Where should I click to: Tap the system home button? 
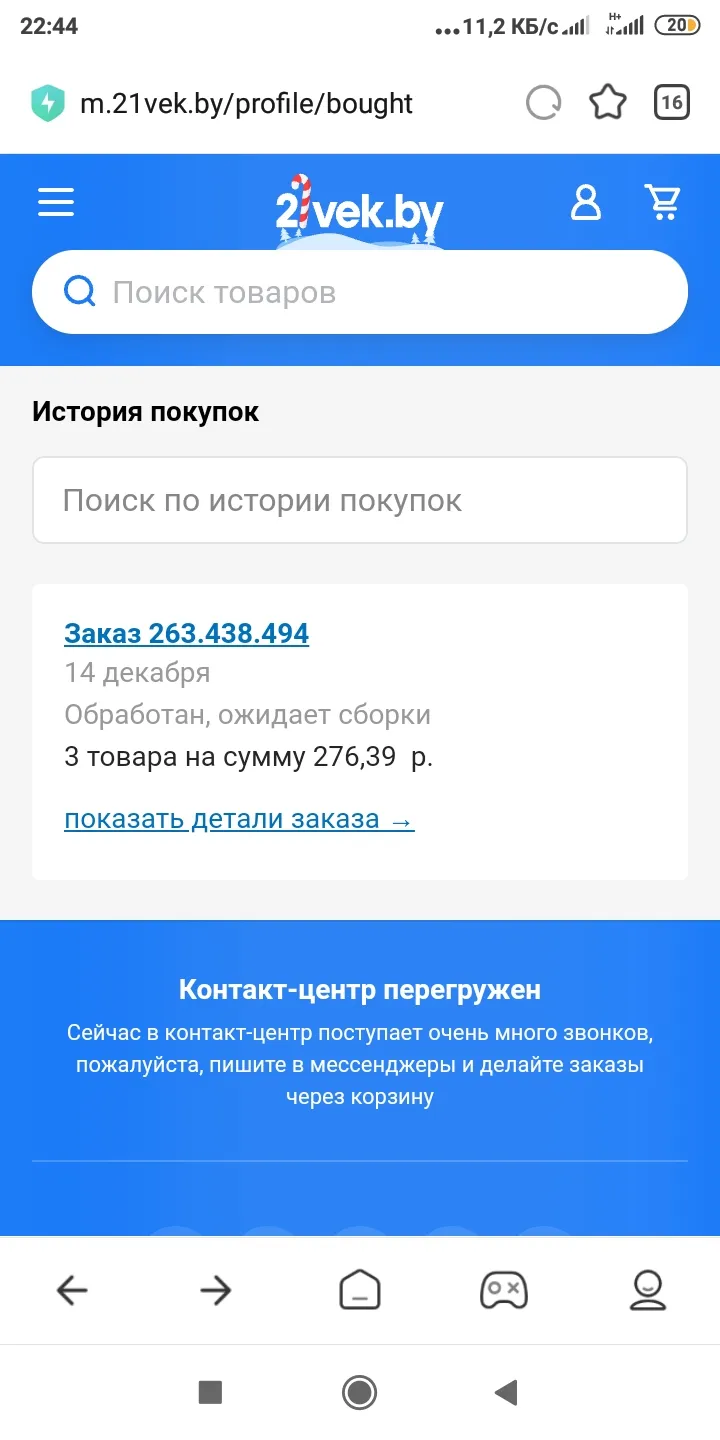[360, 1392]
